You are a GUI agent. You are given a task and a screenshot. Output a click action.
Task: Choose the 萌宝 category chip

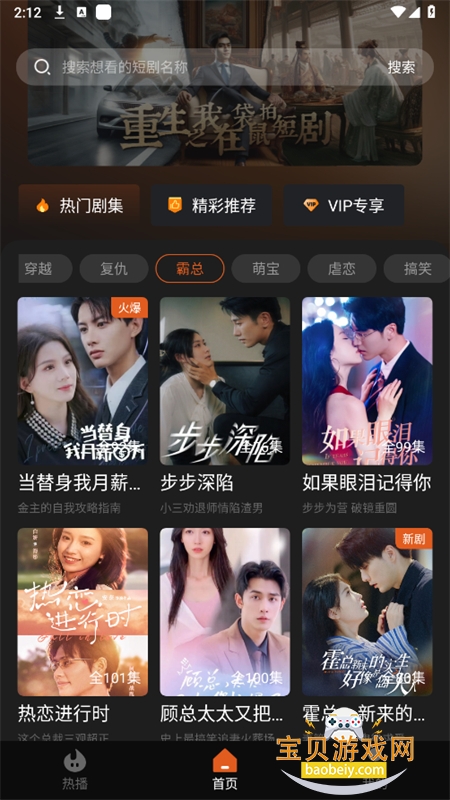[x=266, y=268]
